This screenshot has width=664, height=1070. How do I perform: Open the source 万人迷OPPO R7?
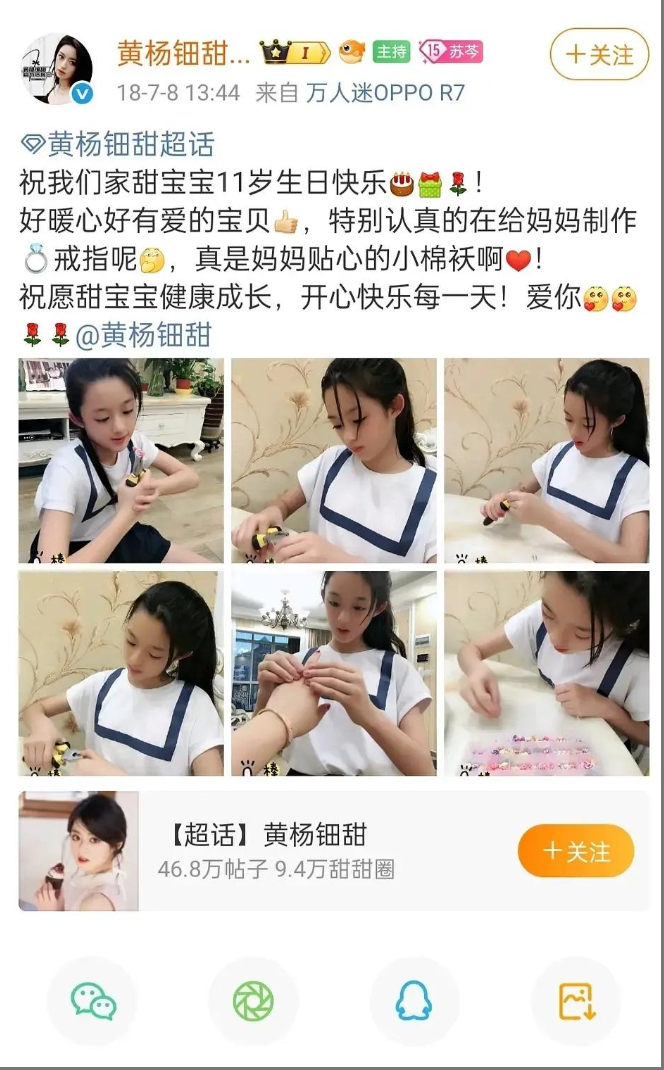(x=386, y=92)
